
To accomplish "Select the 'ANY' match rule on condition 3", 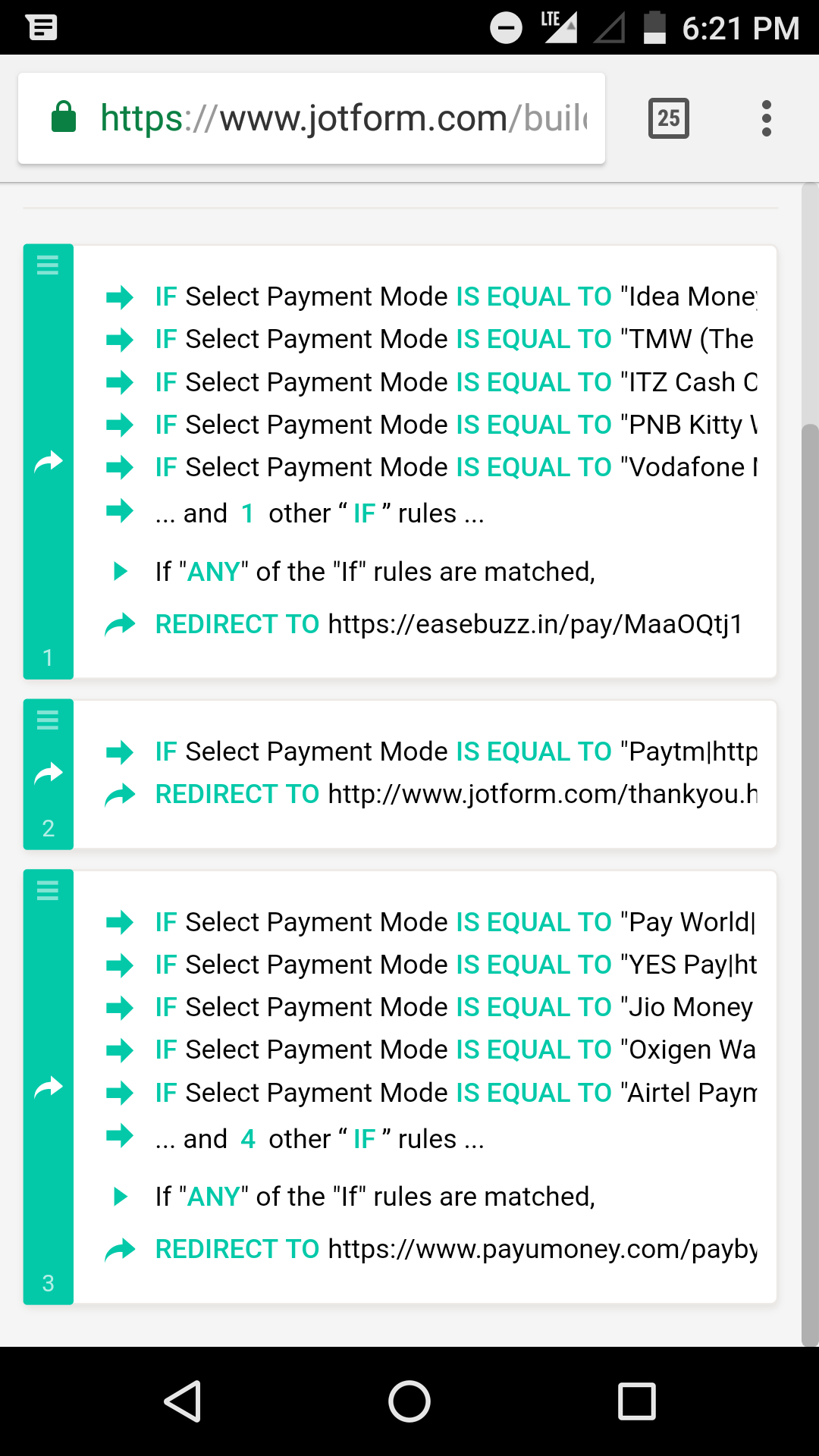I will pyautogui.click(x=215, y=1196).
